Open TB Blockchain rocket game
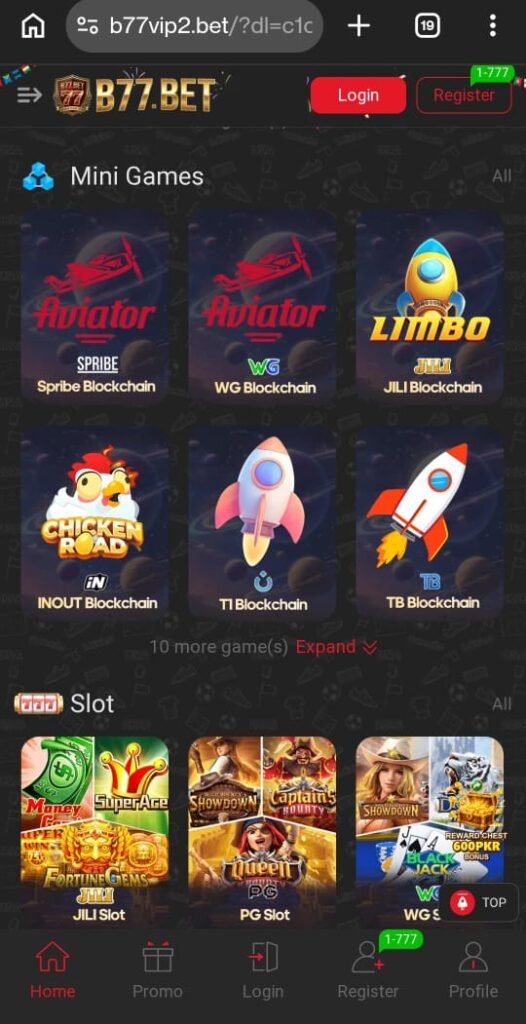This screenshot has width=526, height=1024. click(431, 522)
